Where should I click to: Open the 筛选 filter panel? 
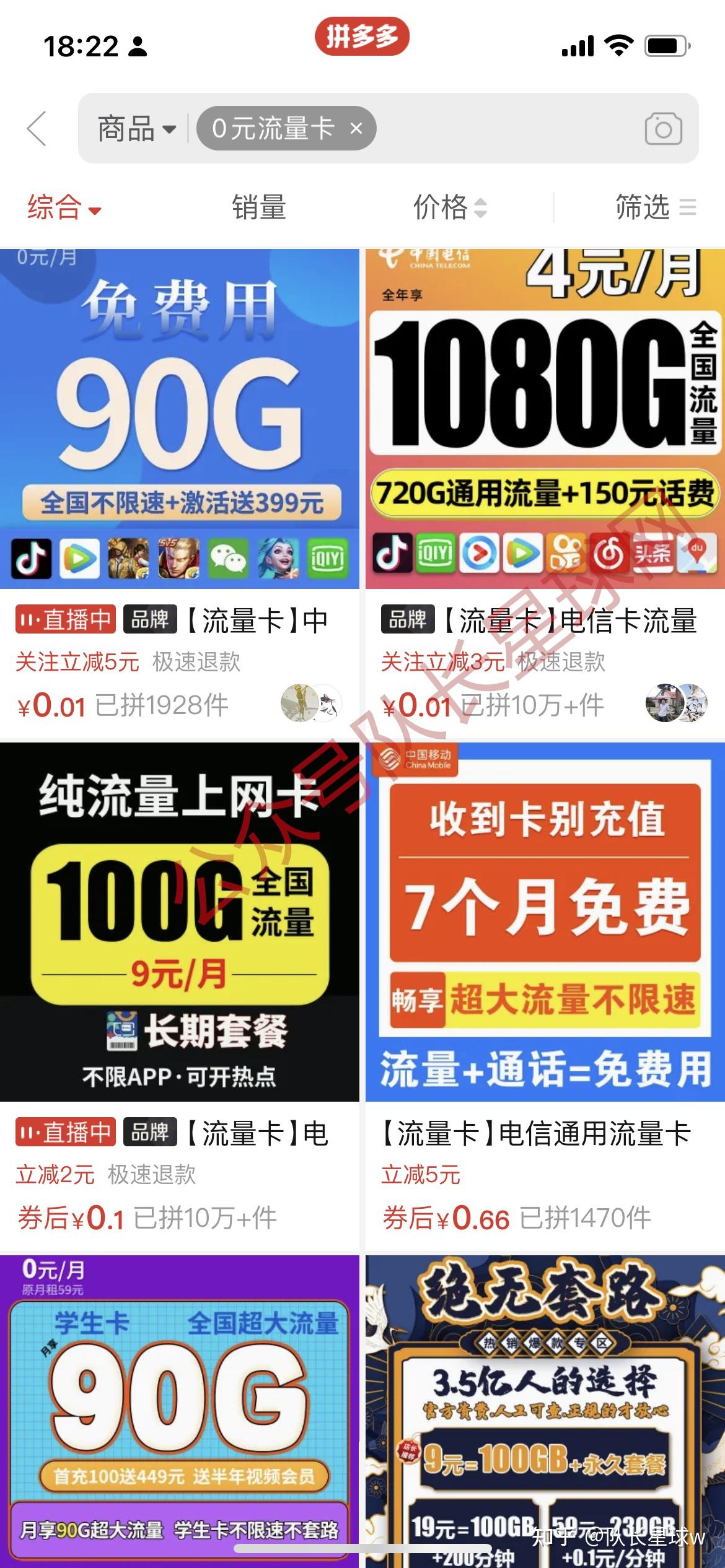pyautogui.click(x=656, y=207)
